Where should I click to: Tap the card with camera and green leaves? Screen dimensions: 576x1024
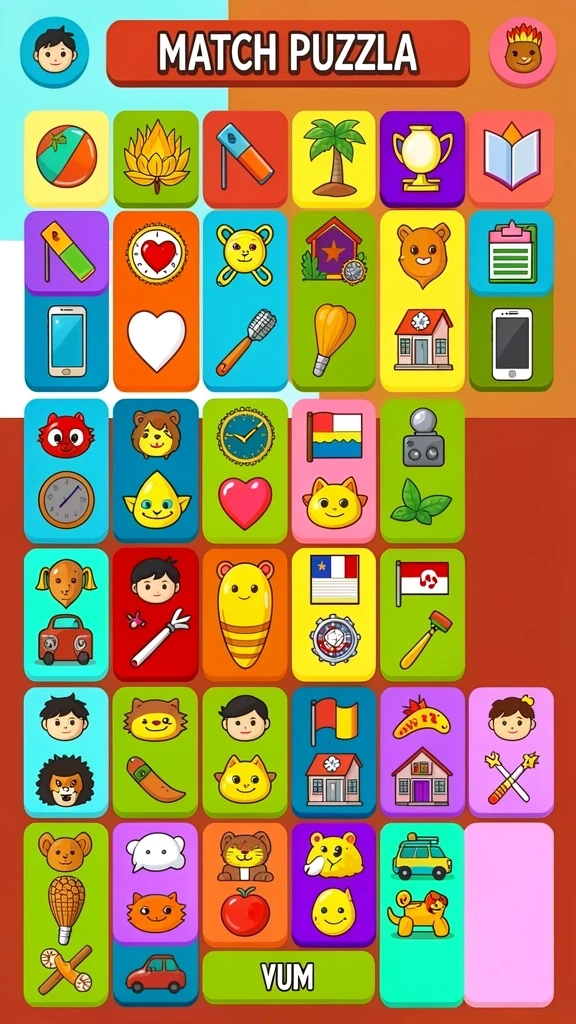(423, 471)
